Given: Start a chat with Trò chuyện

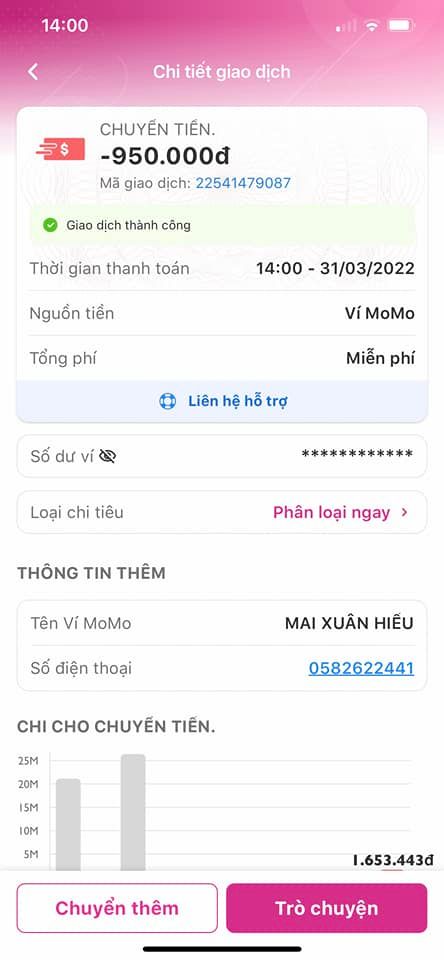Looking at the screenshot, I should click(x=326, y=908).
